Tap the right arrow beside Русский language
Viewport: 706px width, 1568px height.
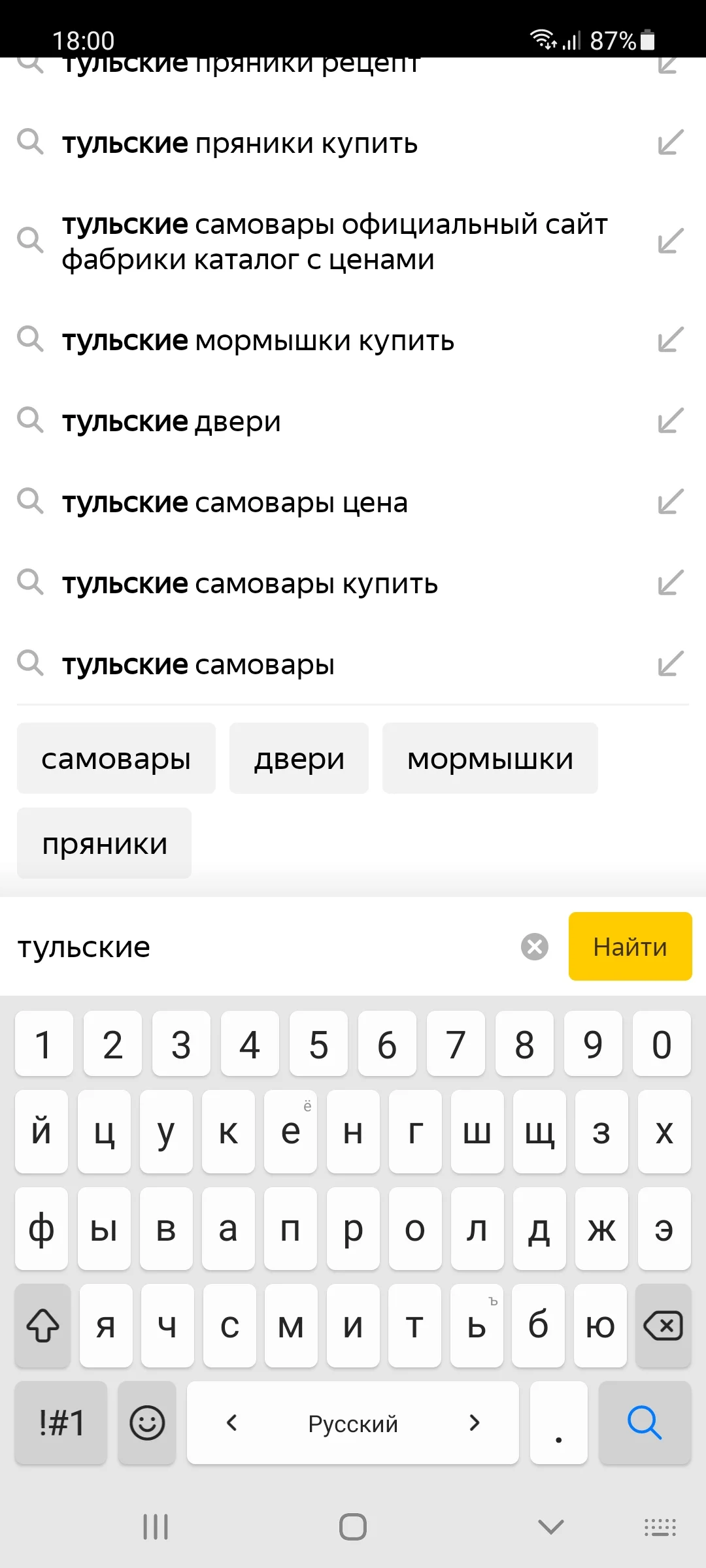click(x=475, y=1423)
